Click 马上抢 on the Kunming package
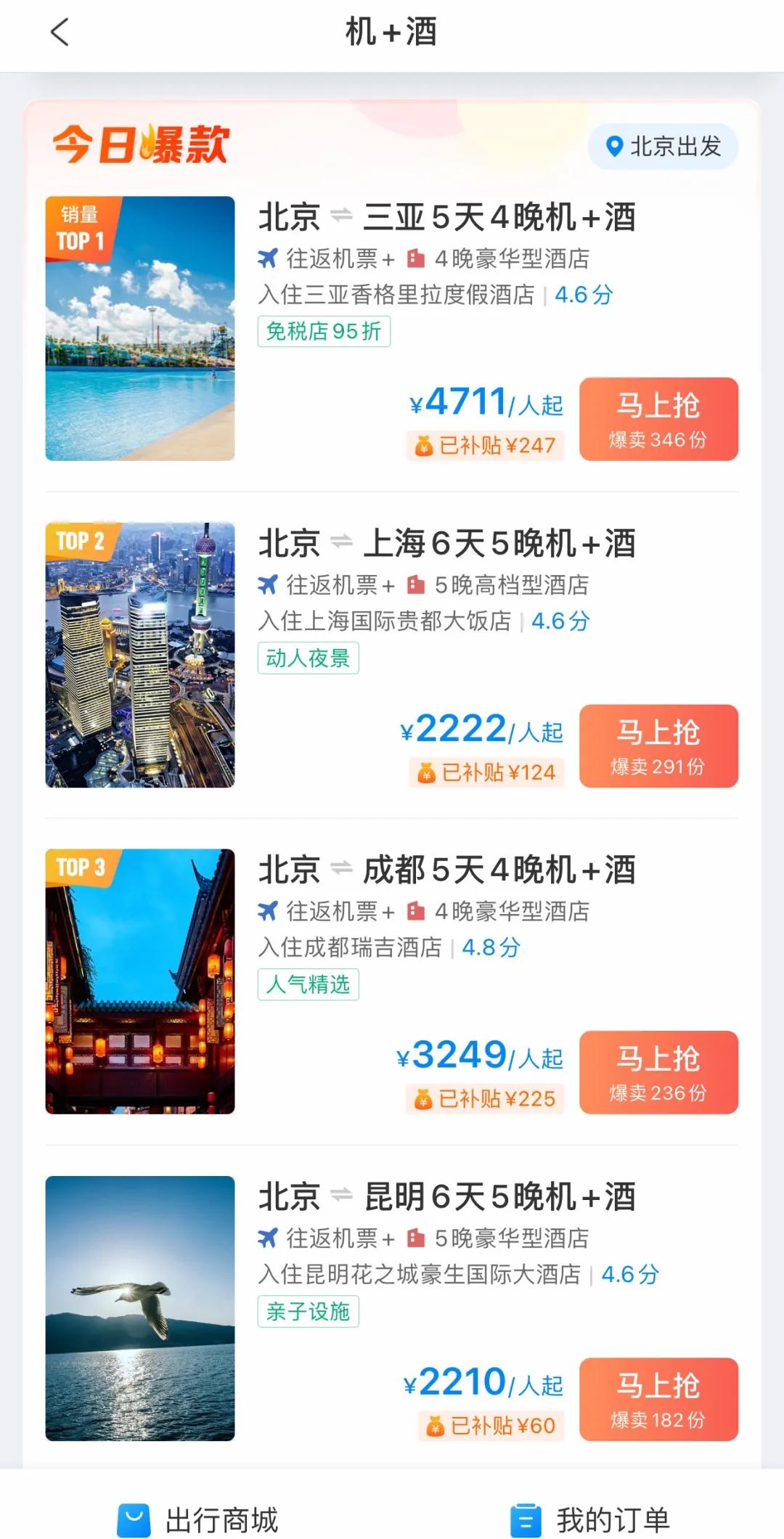 pyautogui.click(x=658, y=1399)
